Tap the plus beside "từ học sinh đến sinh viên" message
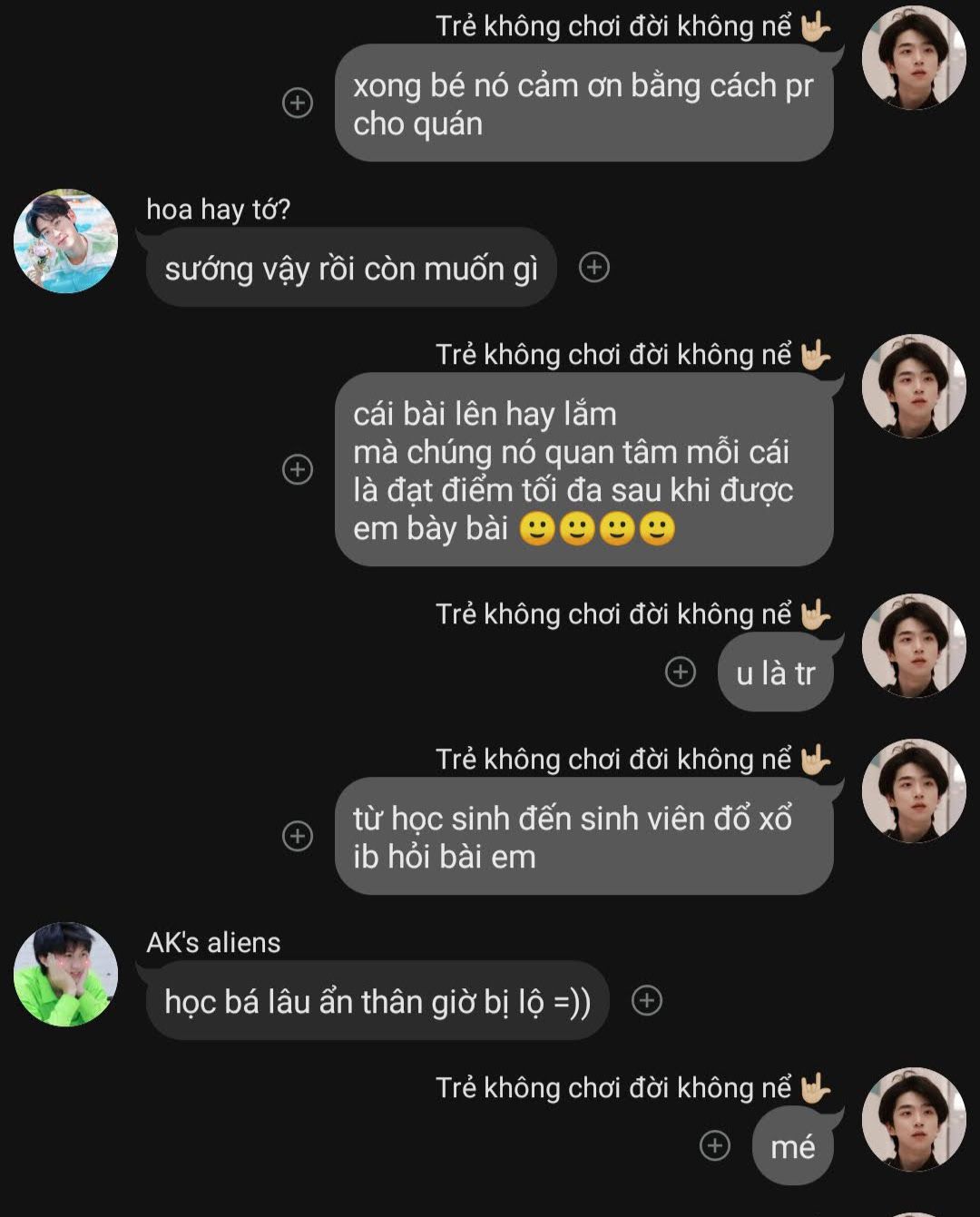The image size is (980, 1217). [298, 836]
